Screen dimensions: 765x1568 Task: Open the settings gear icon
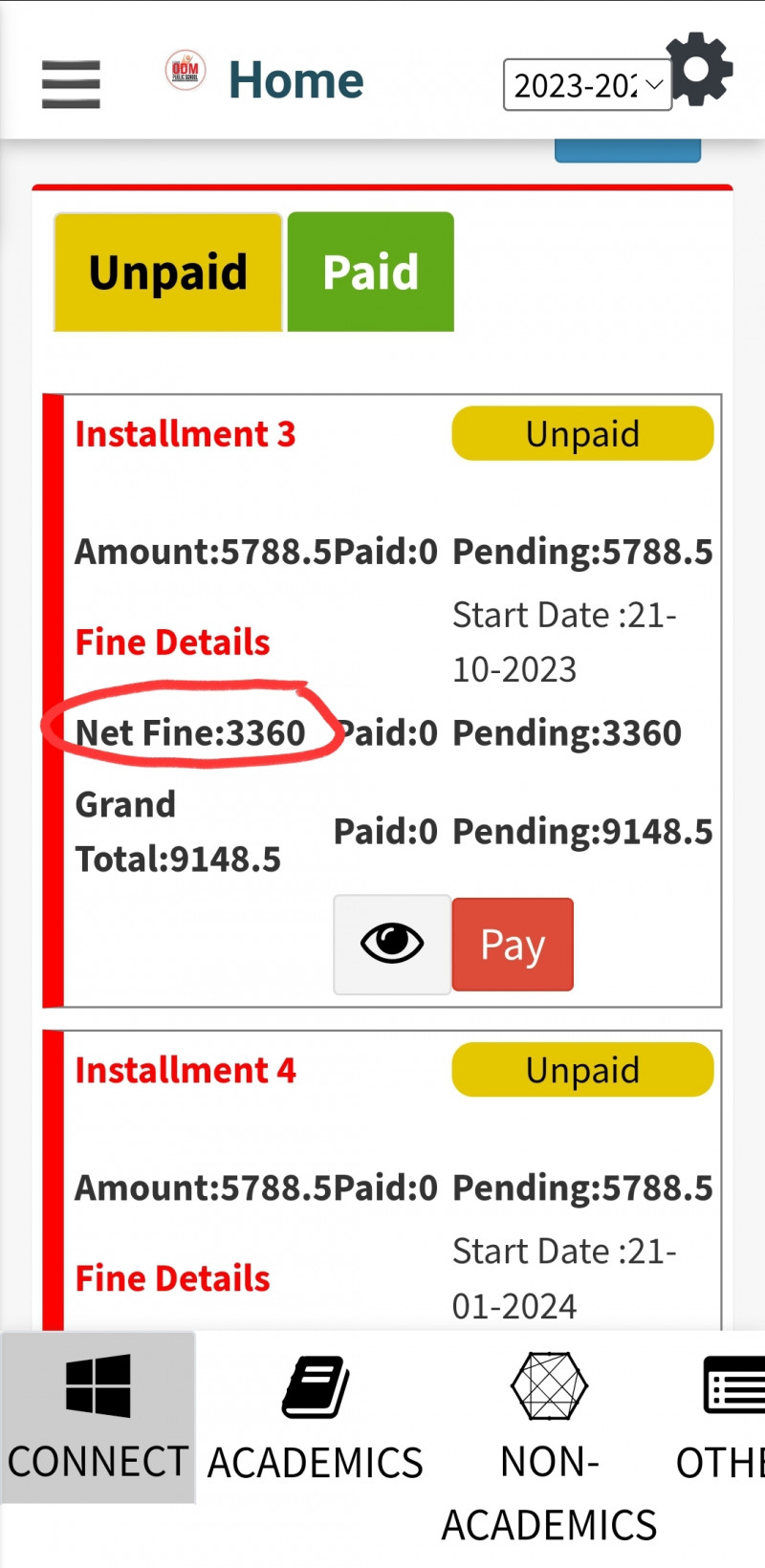[701, 69]
